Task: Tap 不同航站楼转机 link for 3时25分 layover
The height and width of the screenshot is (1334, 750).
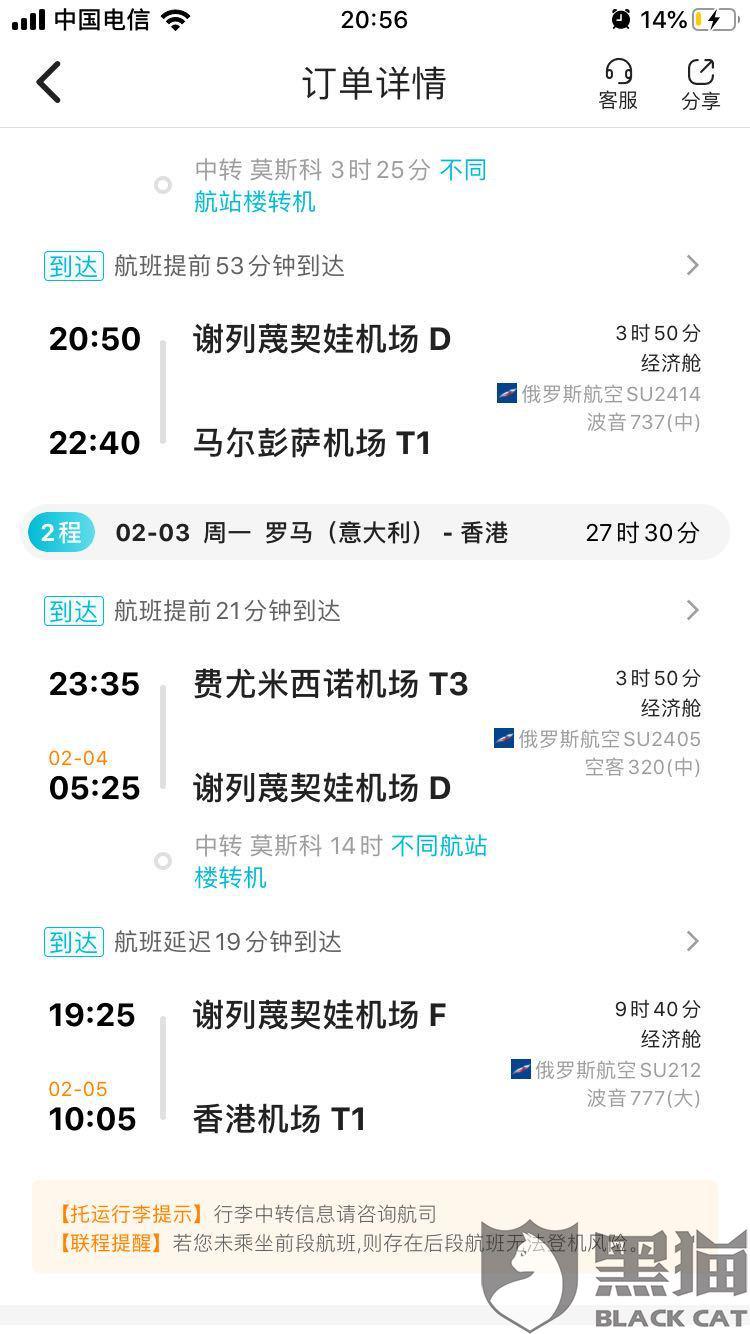Action: [340, 186]
